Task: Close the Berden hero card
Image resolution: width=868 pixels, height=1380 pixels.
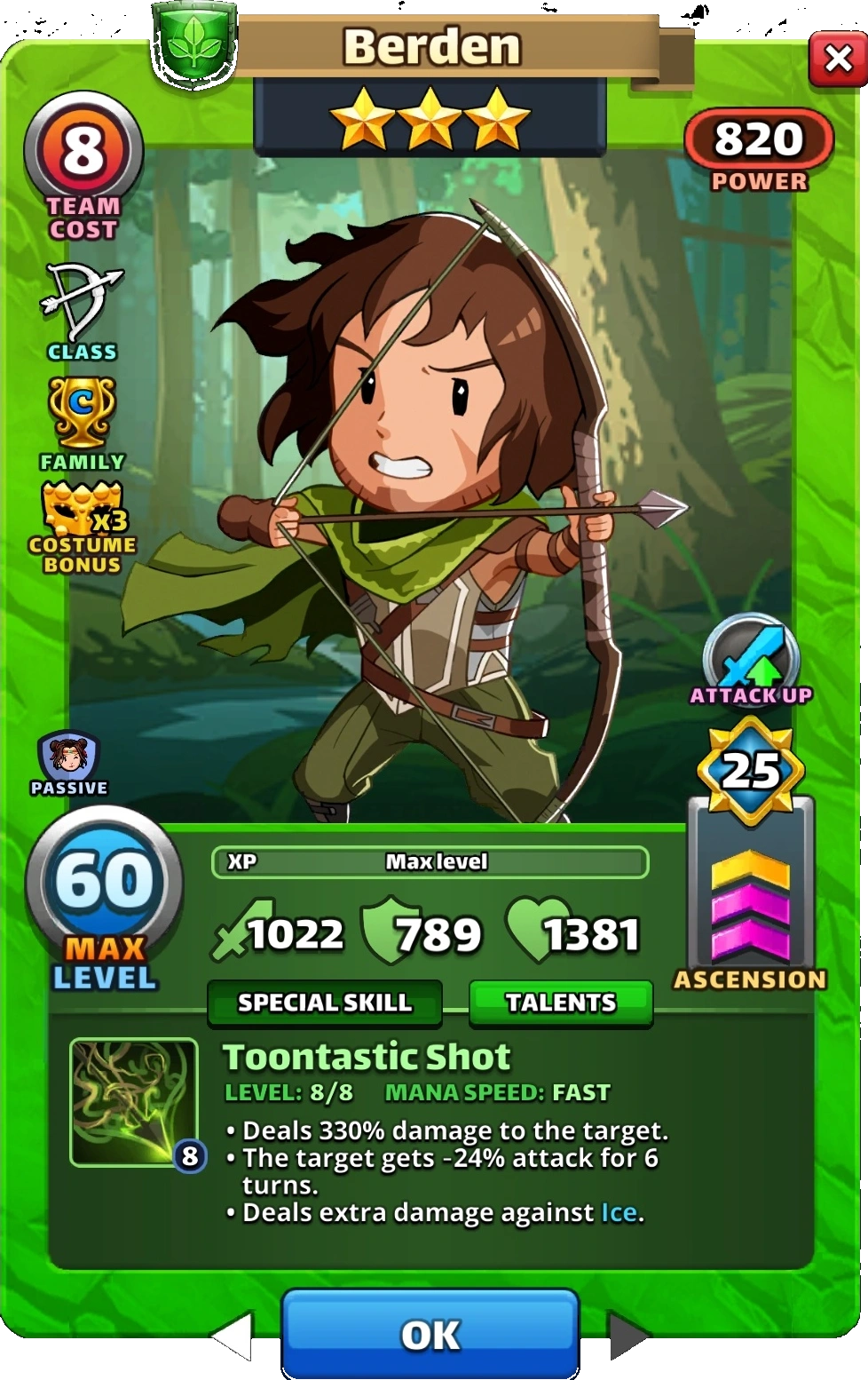Action: [x=837, y=59]
